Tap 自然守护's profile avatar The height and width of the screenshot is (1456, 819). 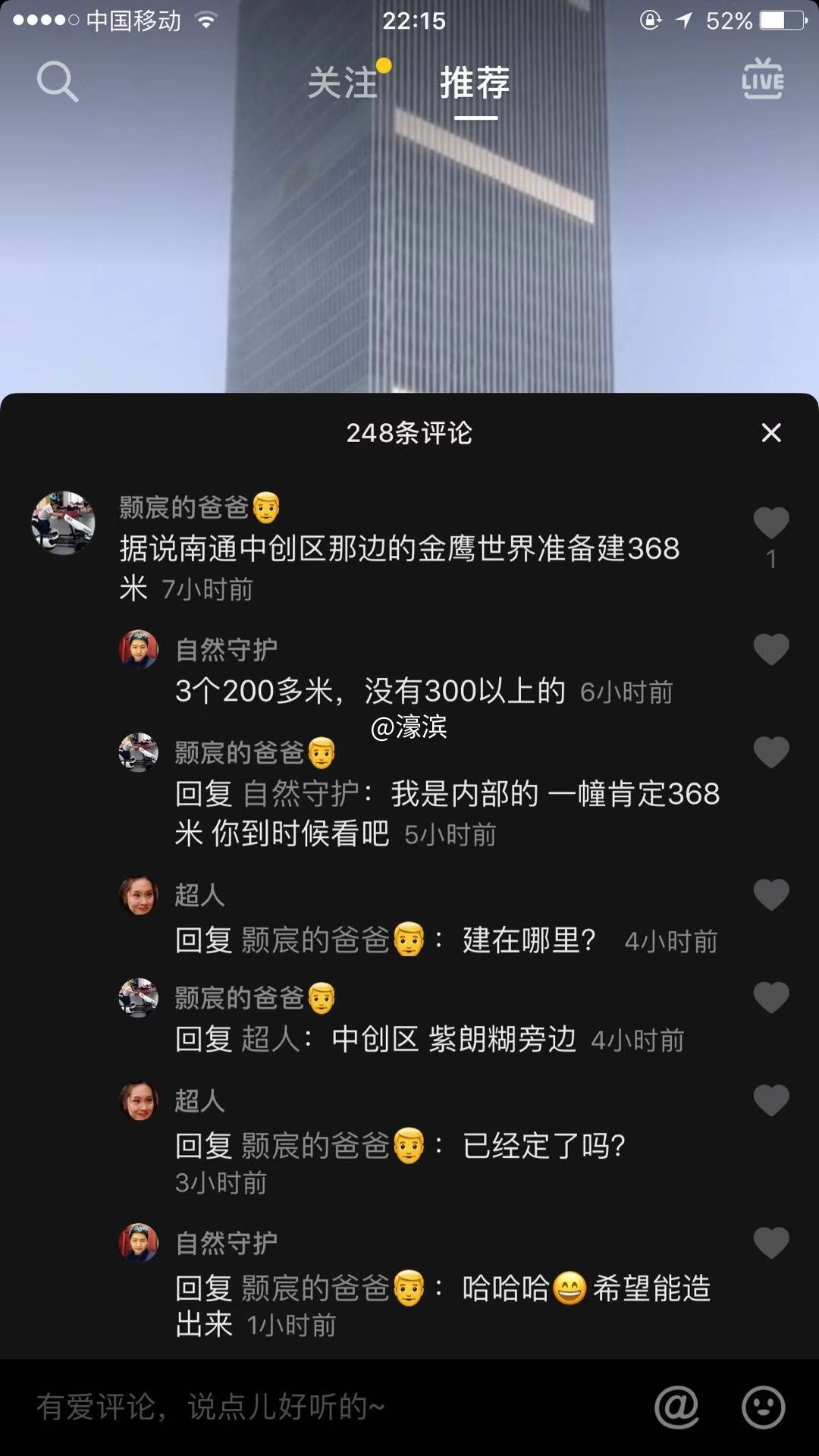[x=139, y=650]
